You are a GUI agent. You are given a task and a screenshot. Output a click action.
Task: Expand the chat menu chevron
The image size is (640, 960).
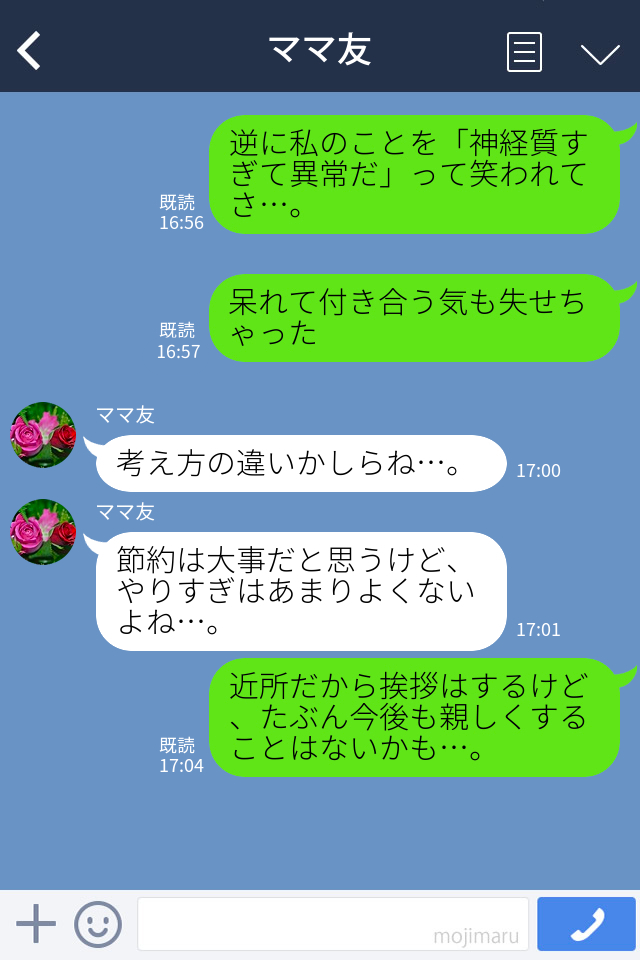pyautogui.click(x=600, y=53)
